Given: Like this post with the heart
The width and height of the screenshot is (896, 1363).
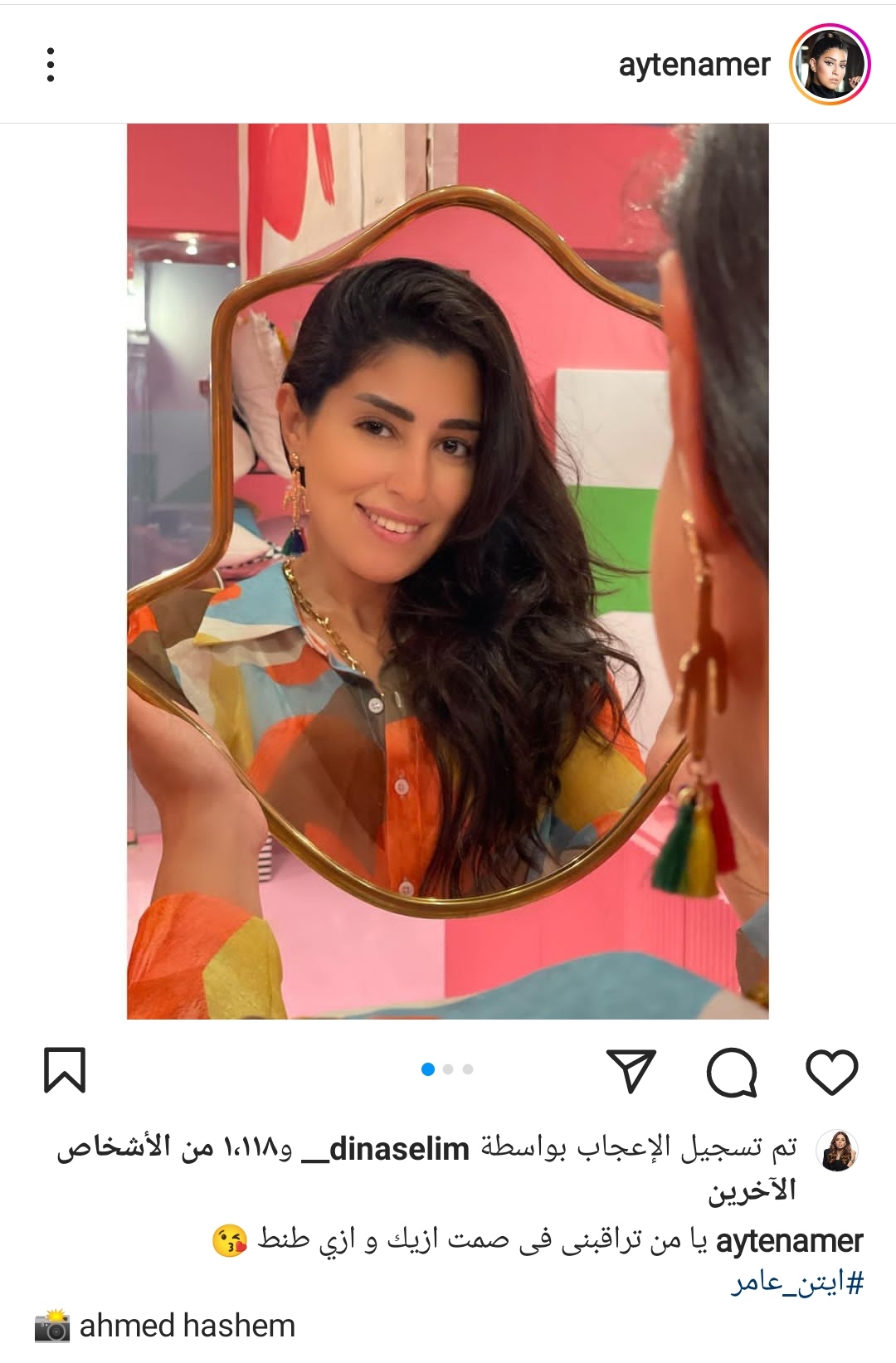Looking at the screenshot, I should click(x=831, y=1070).
